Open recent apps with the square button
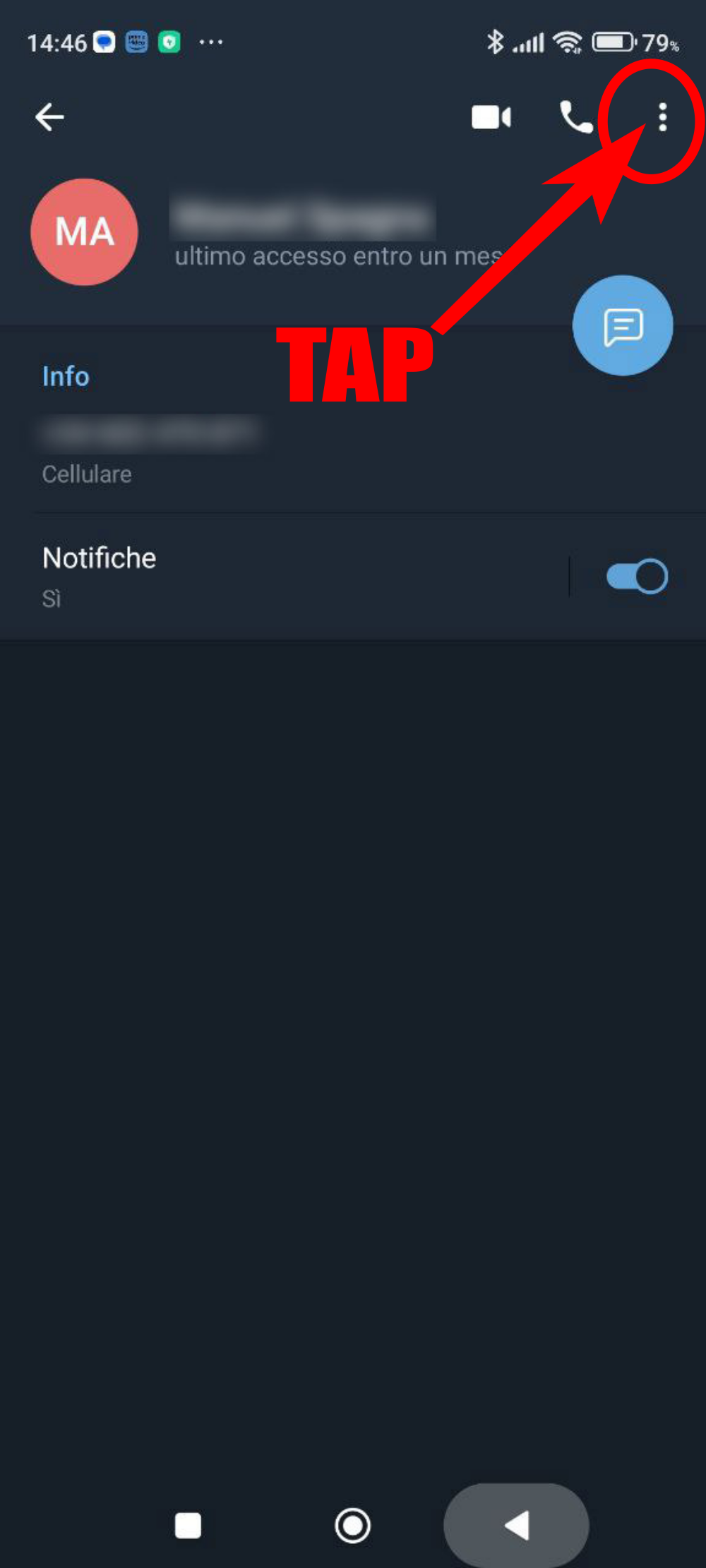 click(188, 1526)
